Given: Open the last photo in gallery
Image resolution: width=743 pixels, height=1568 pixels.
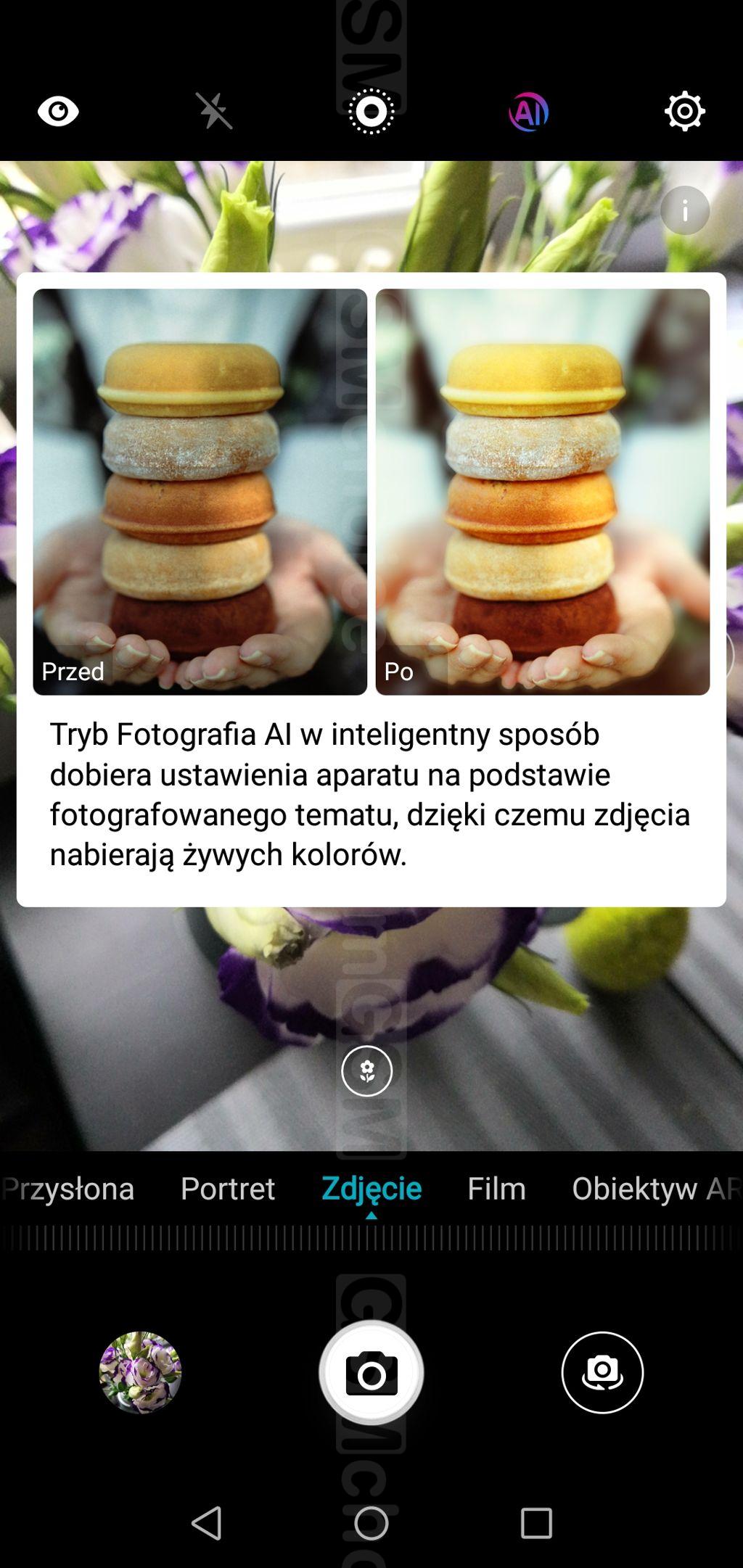Looking at the screenshot, I should click(x=140, y=1372).
